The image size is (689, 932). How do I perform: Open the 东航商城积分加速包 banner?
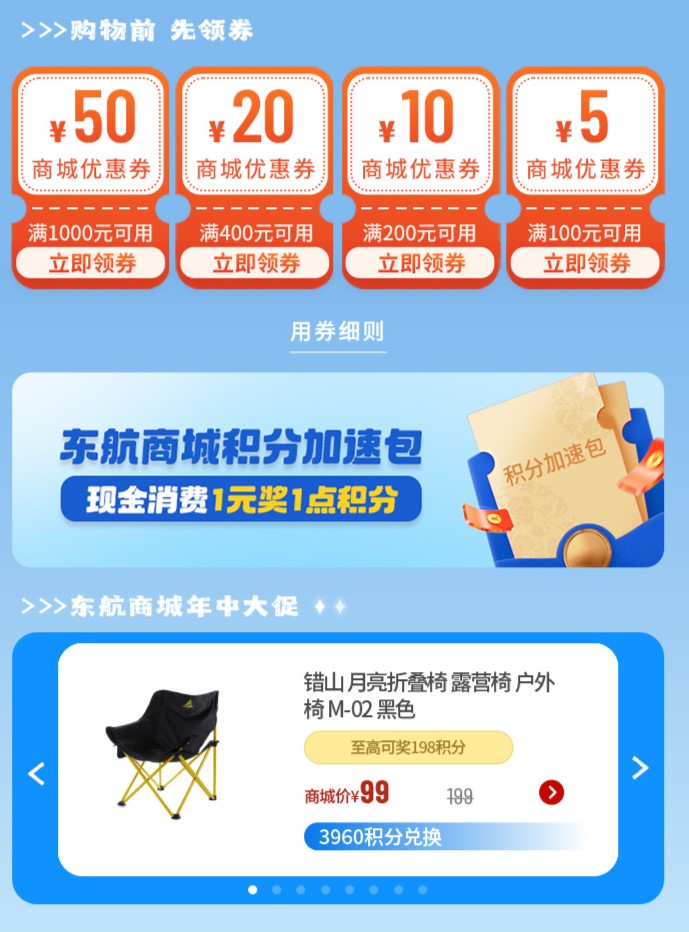click(337, 470)
